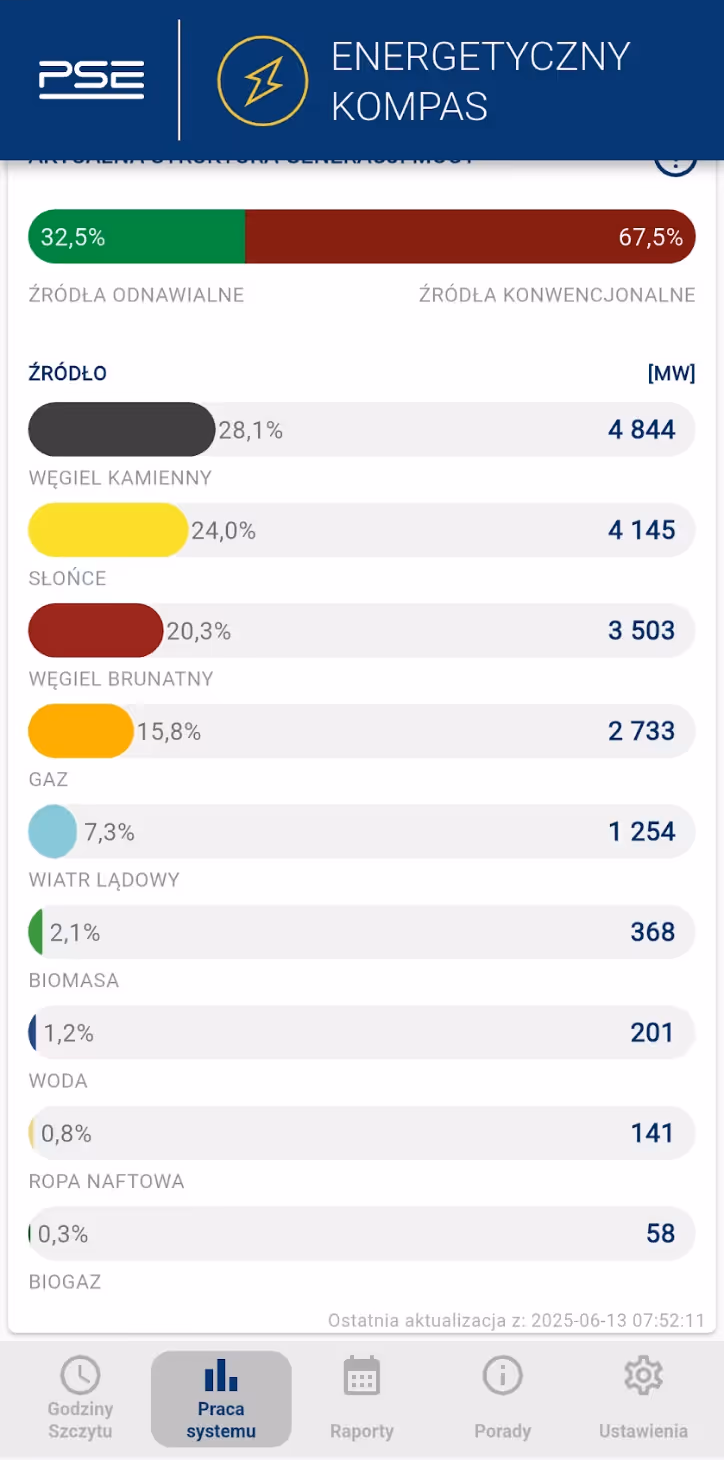The height and width of the screenshot is (1460, 724).
Task: Switch to the Raporty tab
Action: point(362,1398)
